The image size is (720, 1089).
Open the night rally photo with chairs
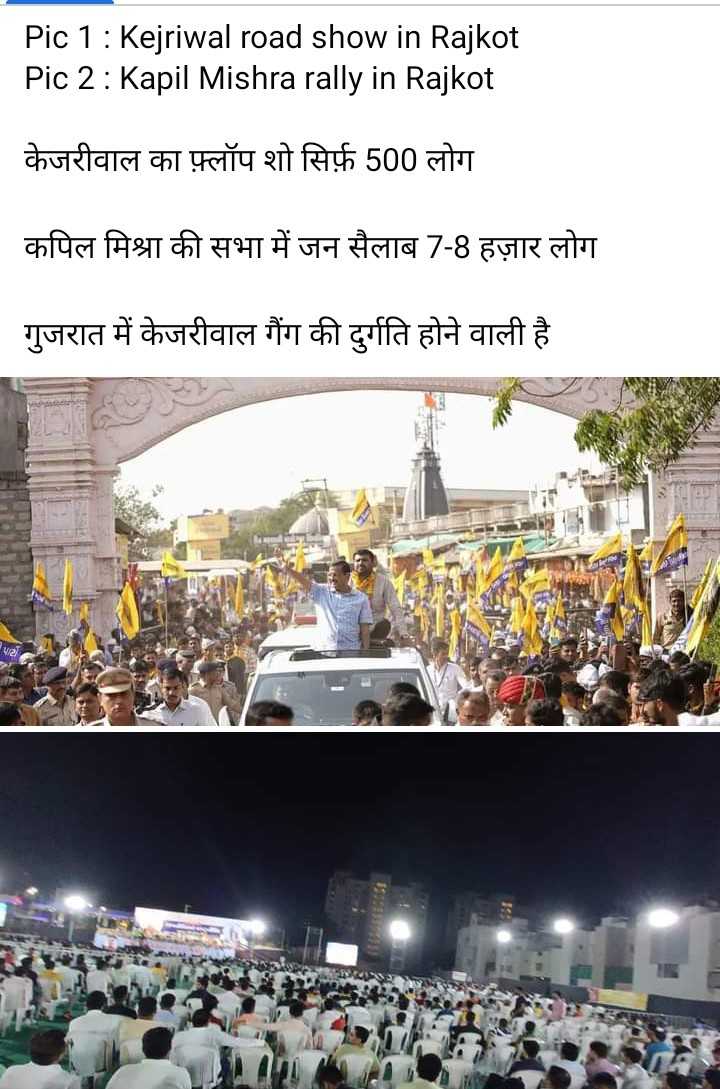[360, 910]
